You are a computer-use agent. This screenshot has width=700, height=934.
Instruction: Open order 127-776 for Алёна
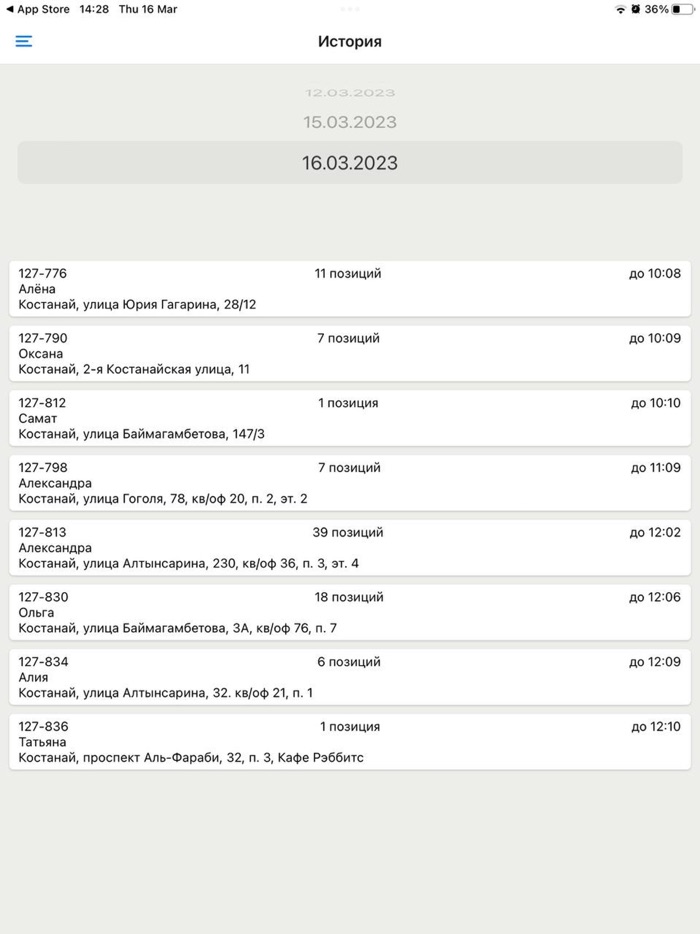point(350,289)
